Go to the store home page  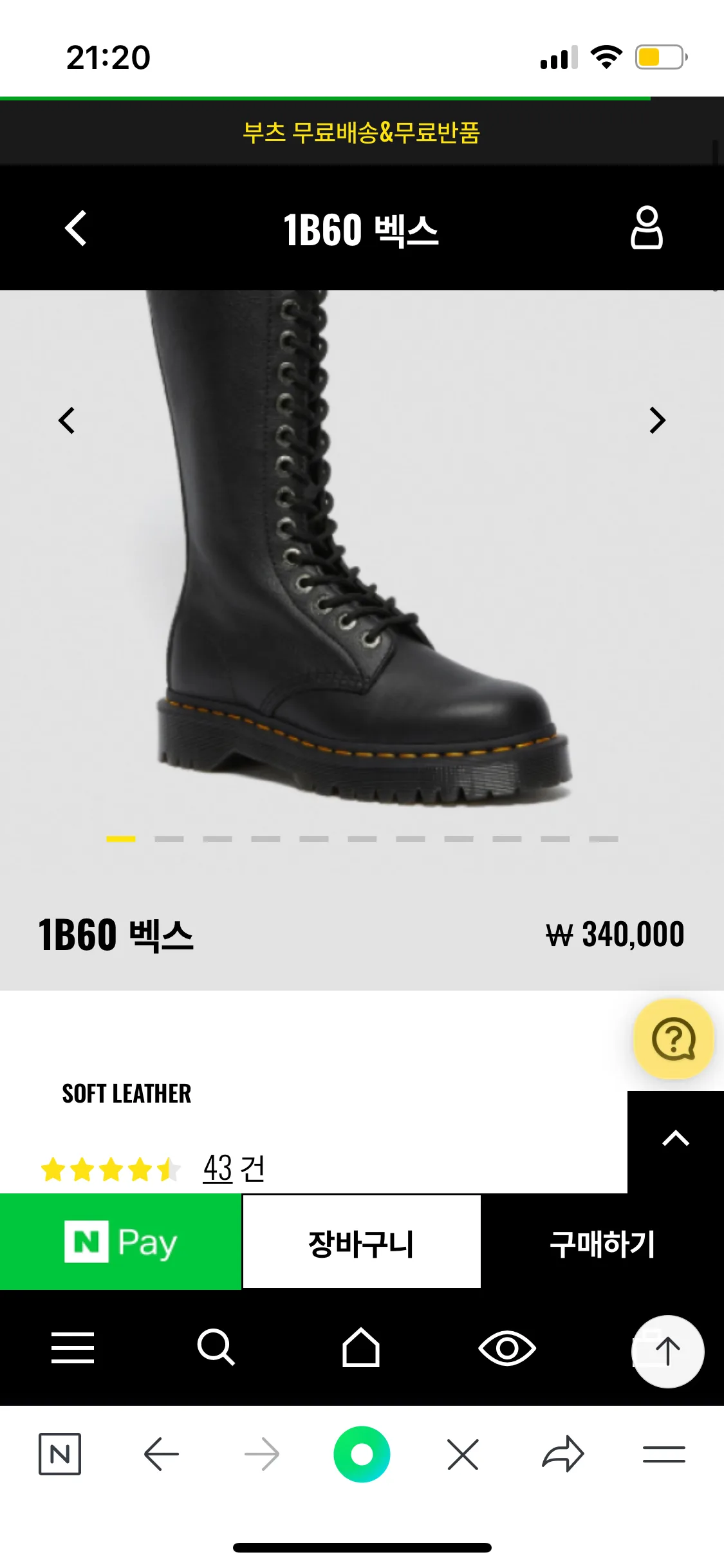click(x=361, y=1347)
